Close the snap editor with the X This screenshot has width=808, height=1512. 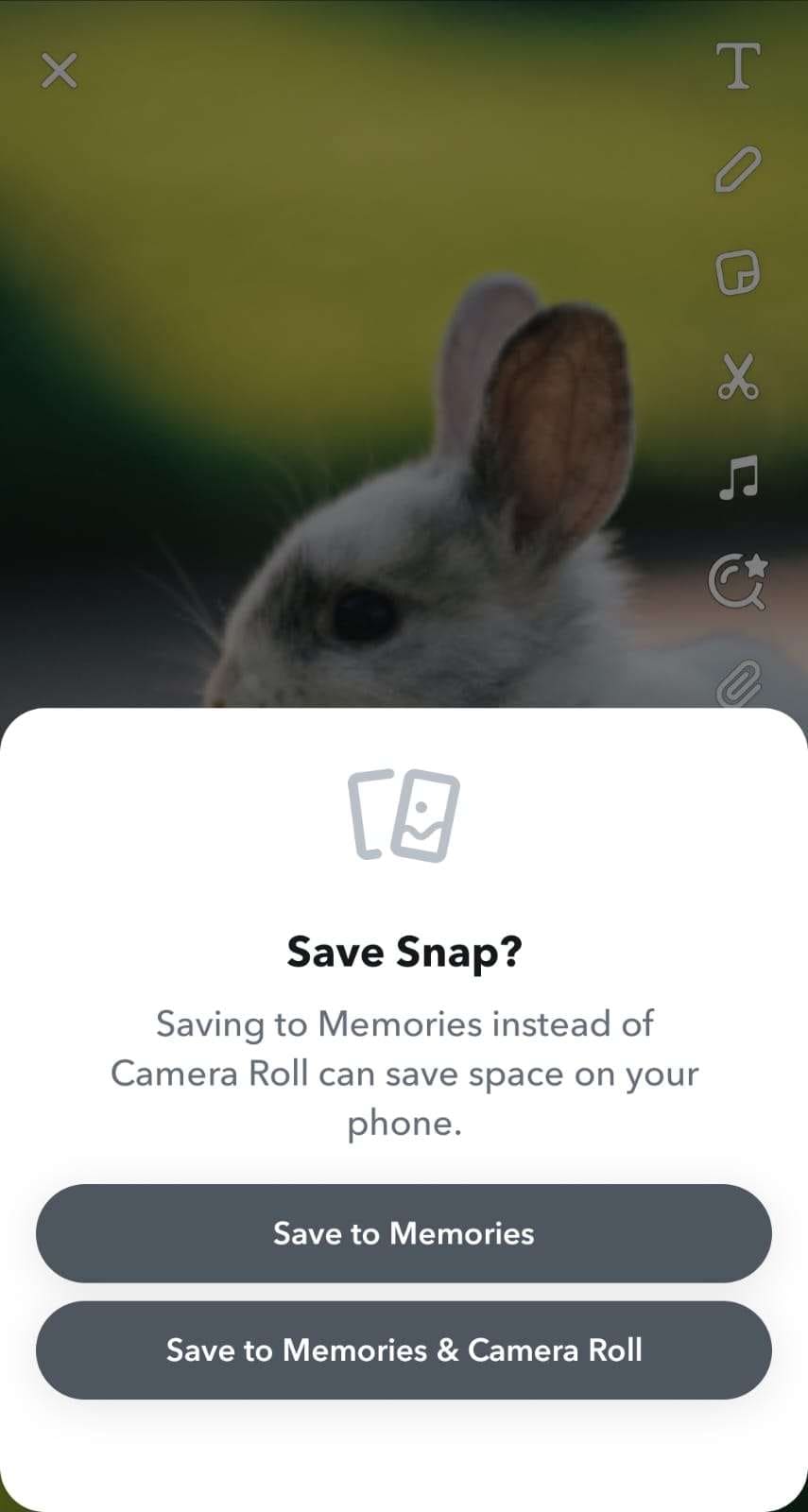tap(59, 71)
